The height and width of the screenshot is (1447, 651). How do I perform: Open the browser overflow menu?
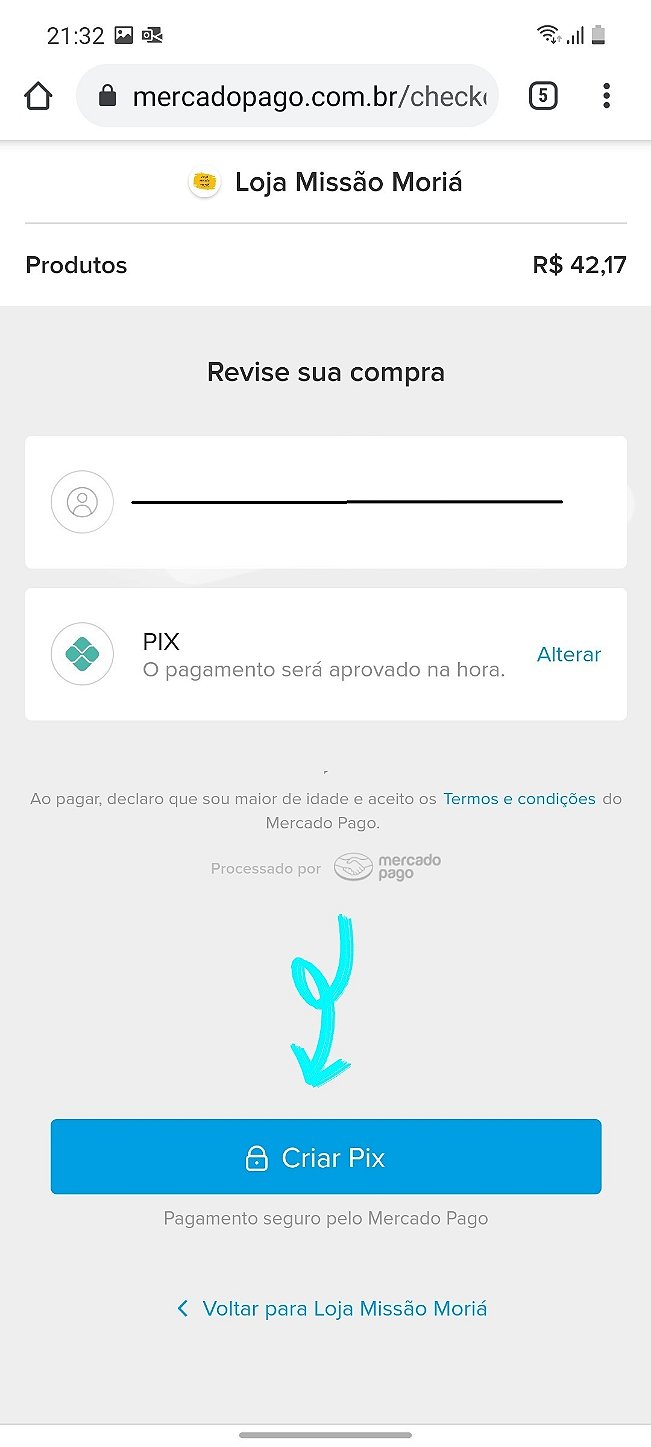(606, 96)
